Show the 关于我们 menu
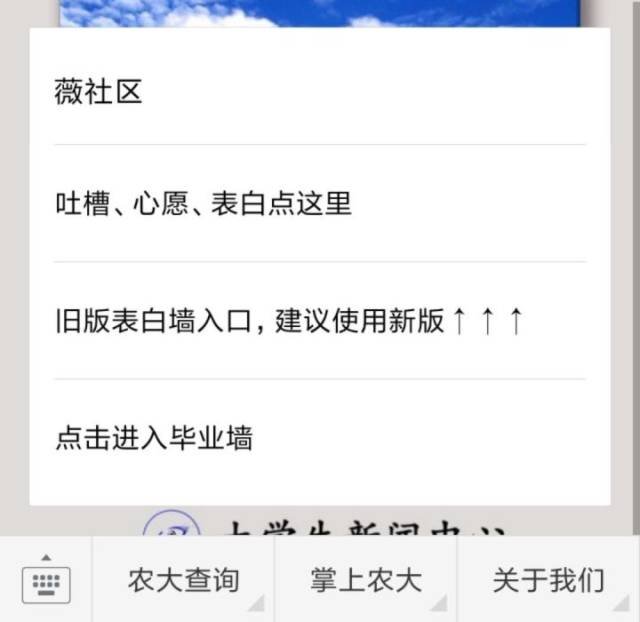Image resolution: width=640 pixels, height=622 pixels. click(x=548, y=580)
